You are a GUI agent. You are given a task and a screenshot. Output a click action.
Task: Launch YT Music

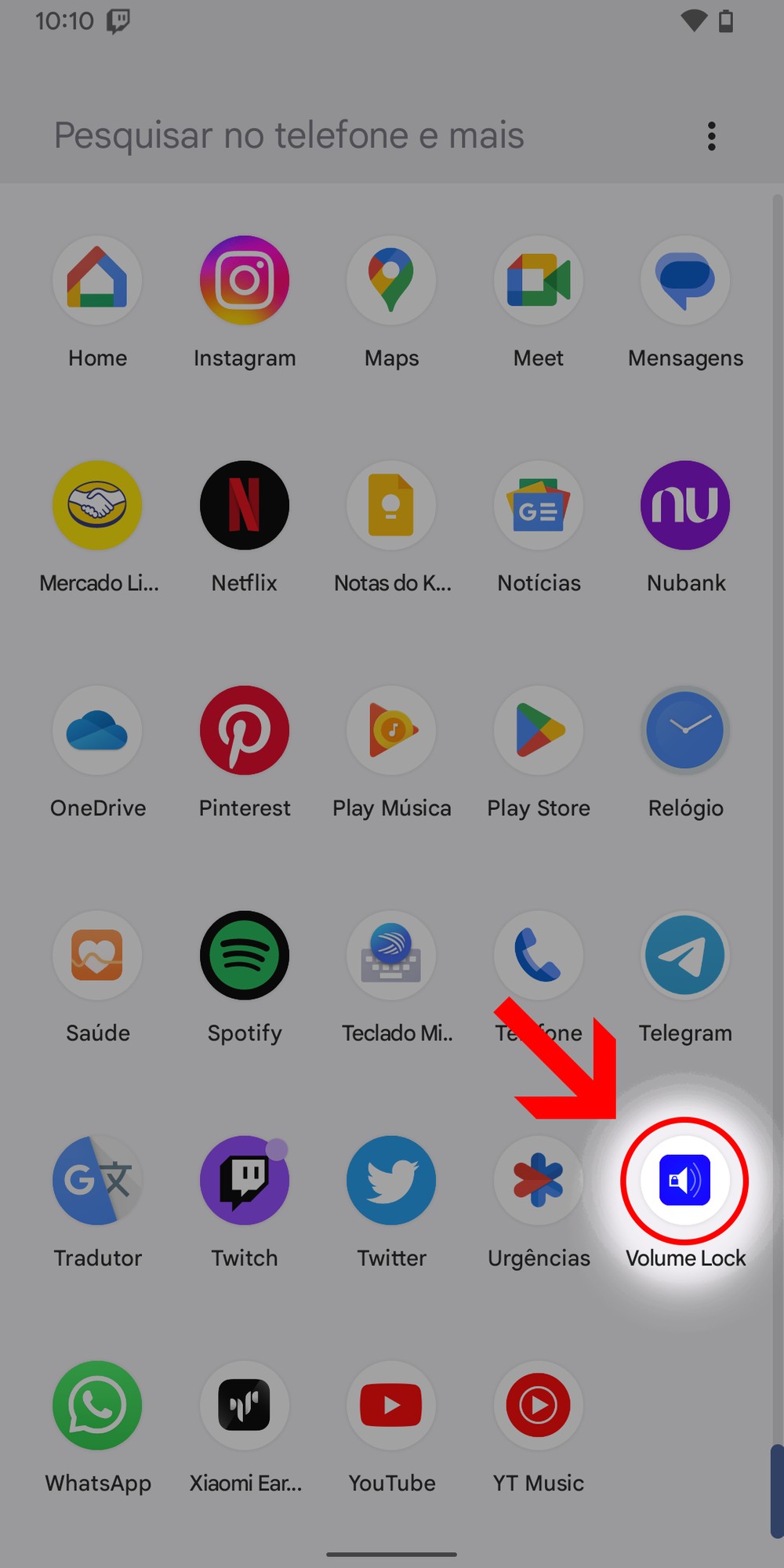pyautogui.click(x=539, y=1406)
